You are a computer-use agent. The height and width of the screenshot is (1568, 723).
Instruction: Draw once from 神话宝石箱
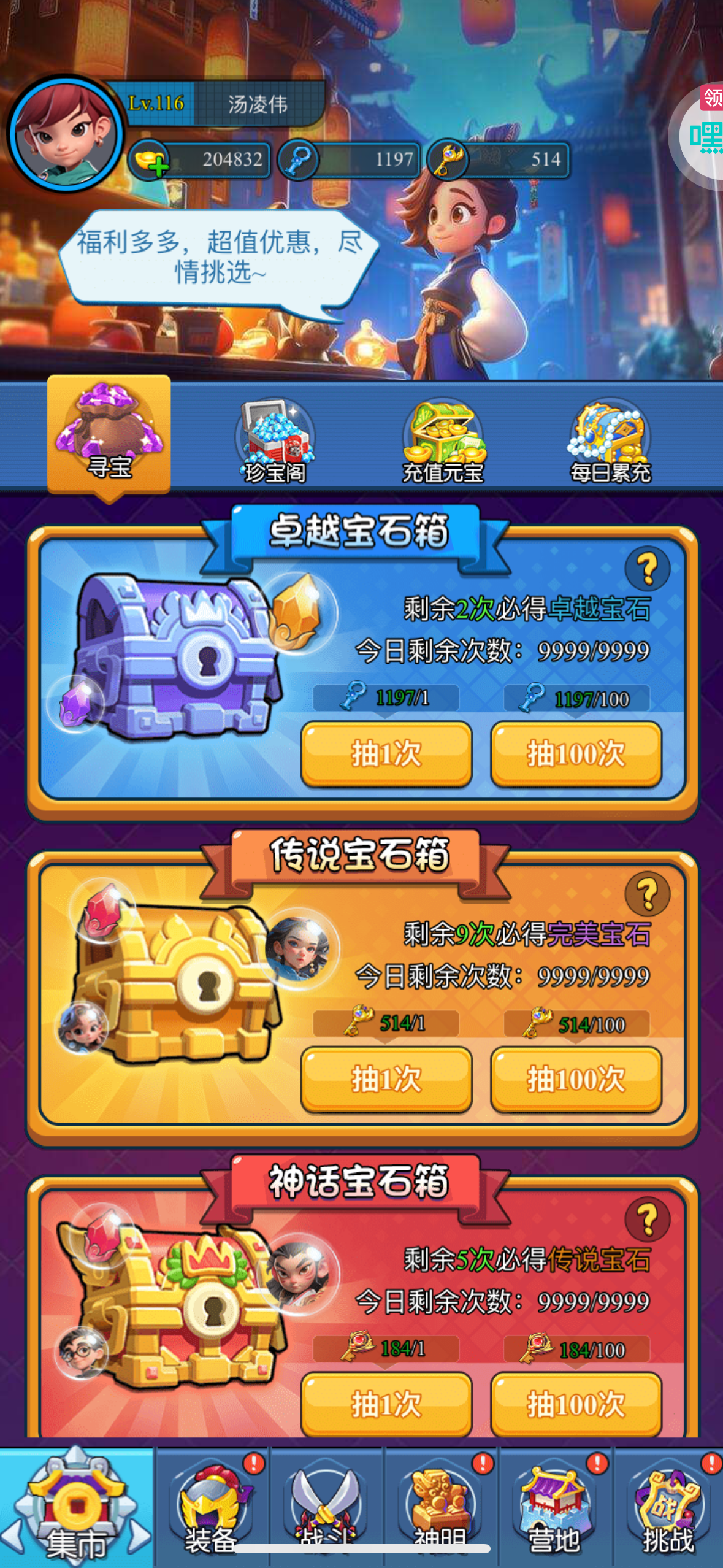pyautogui.click(x=386, y=1404)
